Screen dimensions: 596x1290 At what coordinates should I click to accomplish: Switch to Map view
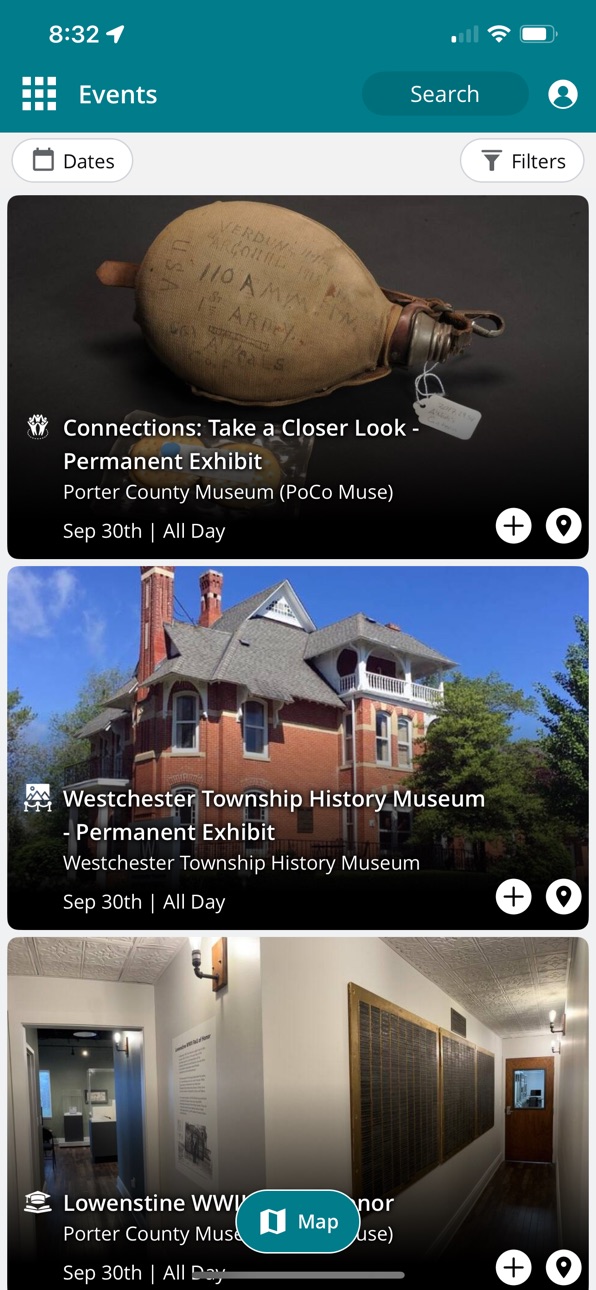click(x=298, y=1221)
